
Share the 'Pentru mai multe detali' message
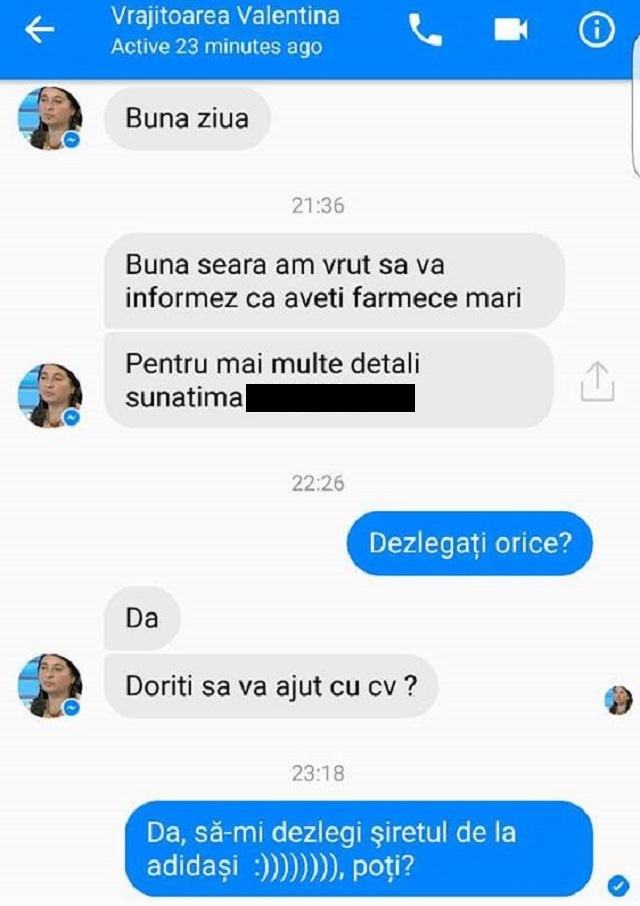pos(596,382)
